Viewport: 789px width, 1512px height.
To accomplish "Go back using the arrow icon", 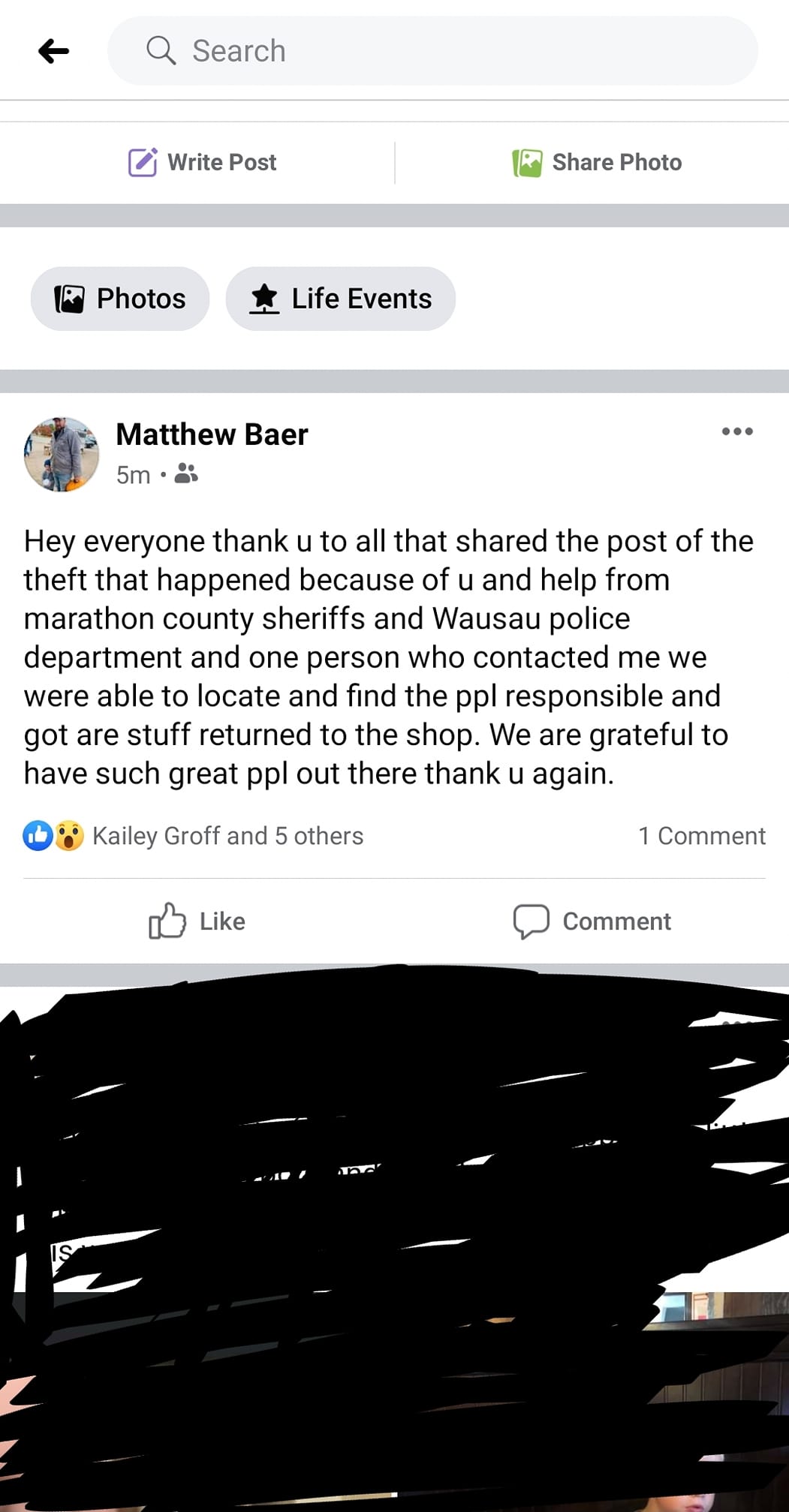I will (54, 51).
